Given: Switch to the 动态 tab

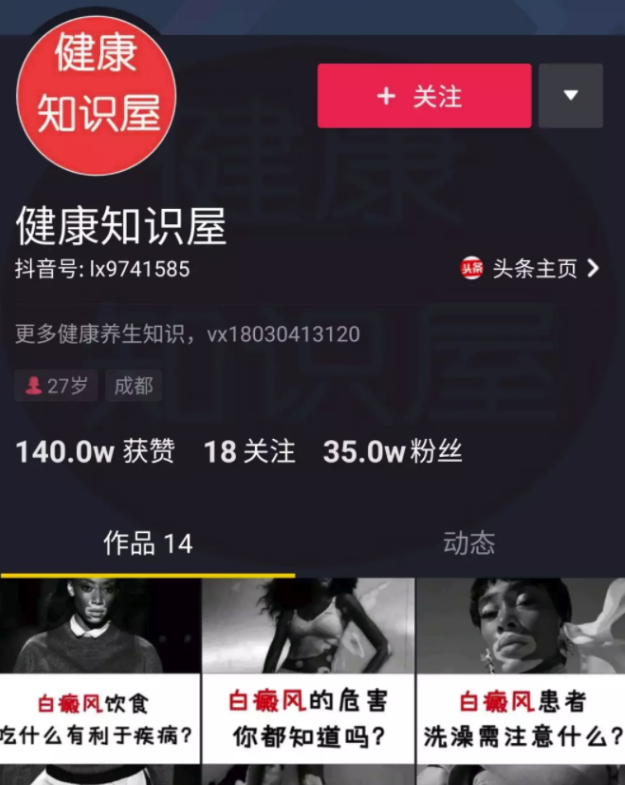Looking at the screenshot, I should [x=468, y=543].
